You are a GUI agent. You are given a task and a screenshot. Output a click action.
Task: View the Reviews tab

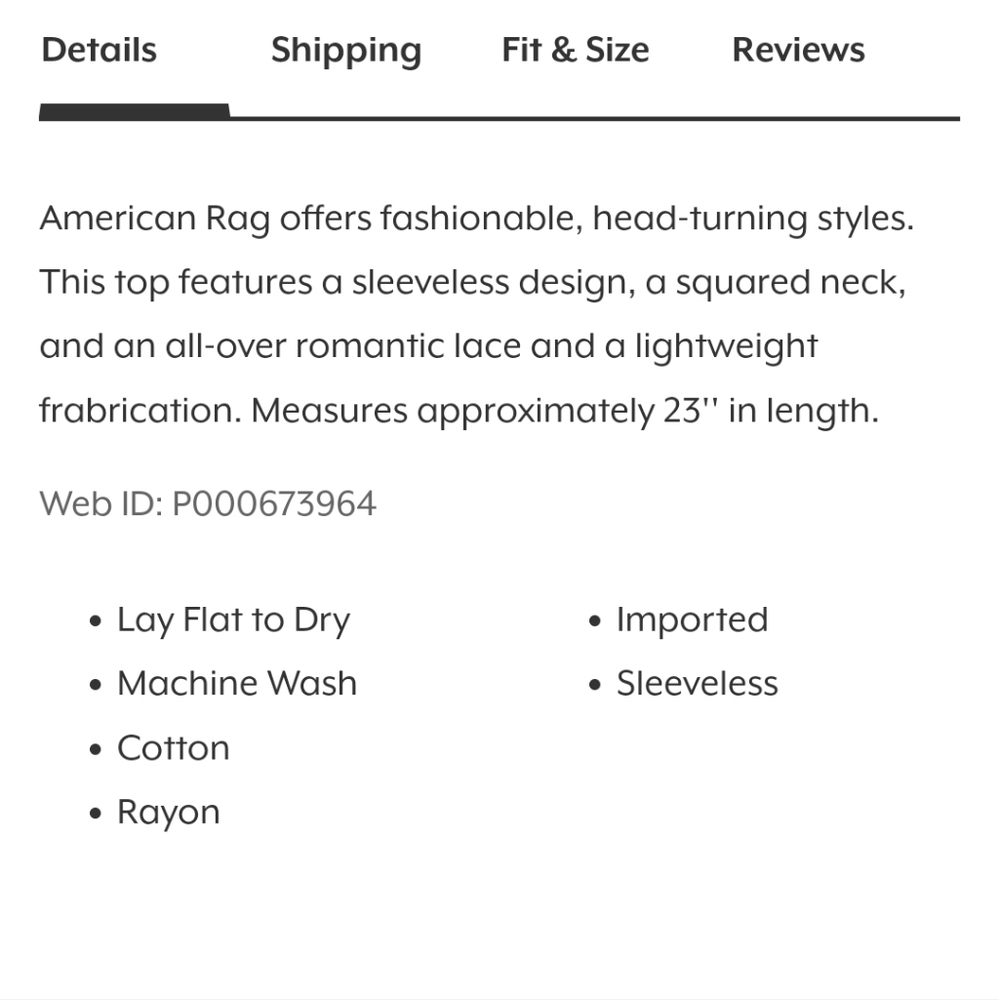[x=797, y=50]
